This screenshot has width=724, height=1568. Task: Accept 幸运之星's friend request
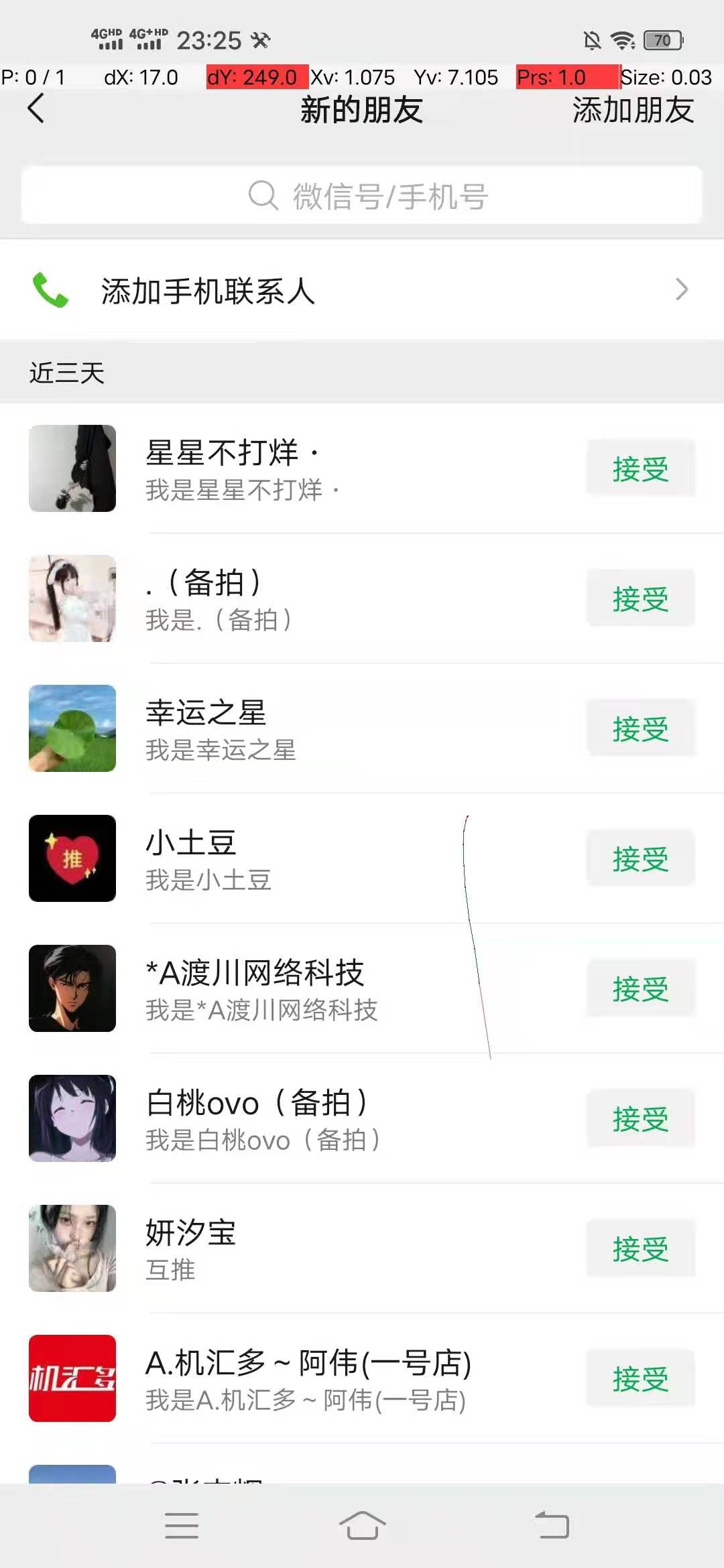[x=640, y=728]
